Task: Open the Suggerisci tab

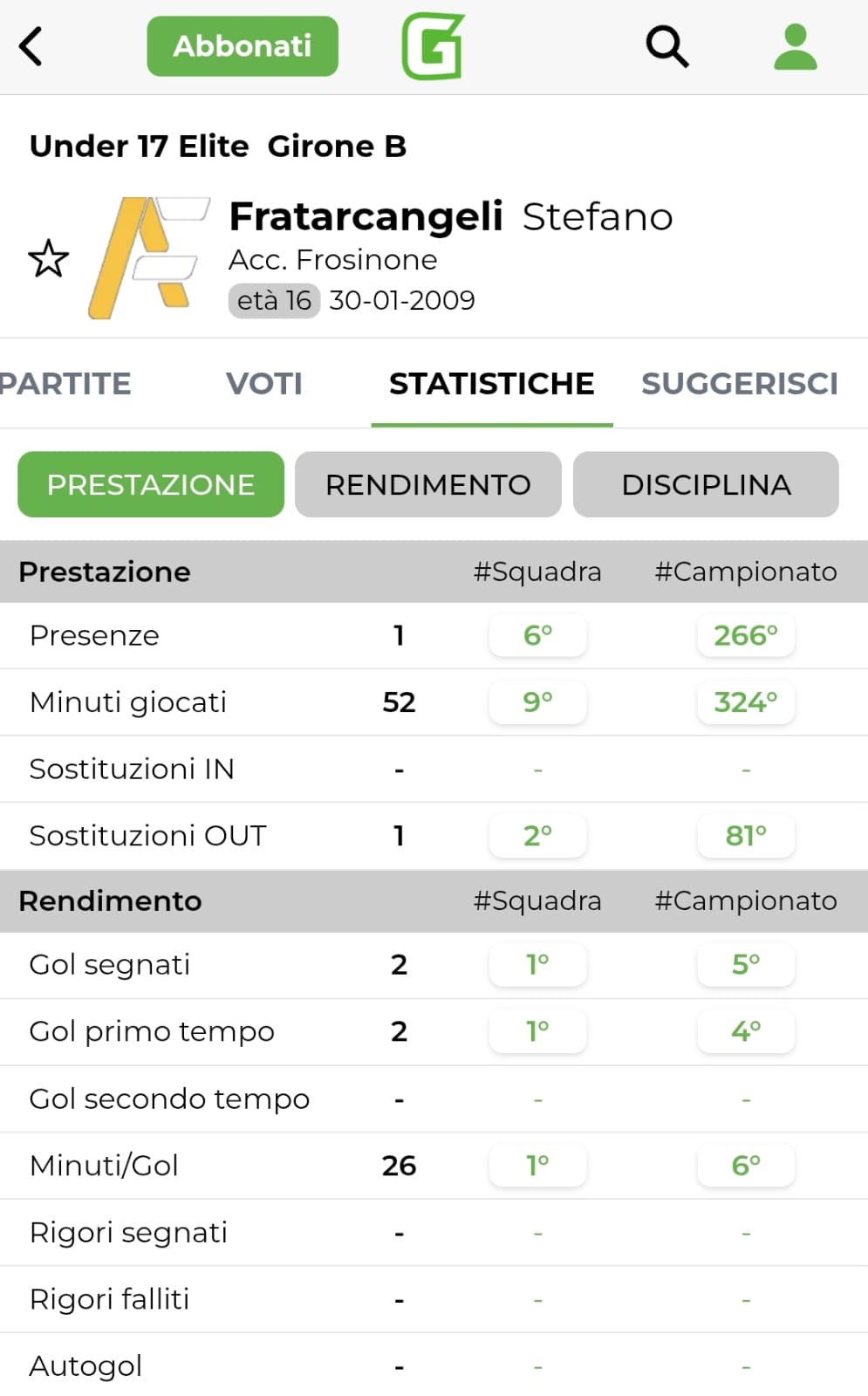Action: point(740,383)
